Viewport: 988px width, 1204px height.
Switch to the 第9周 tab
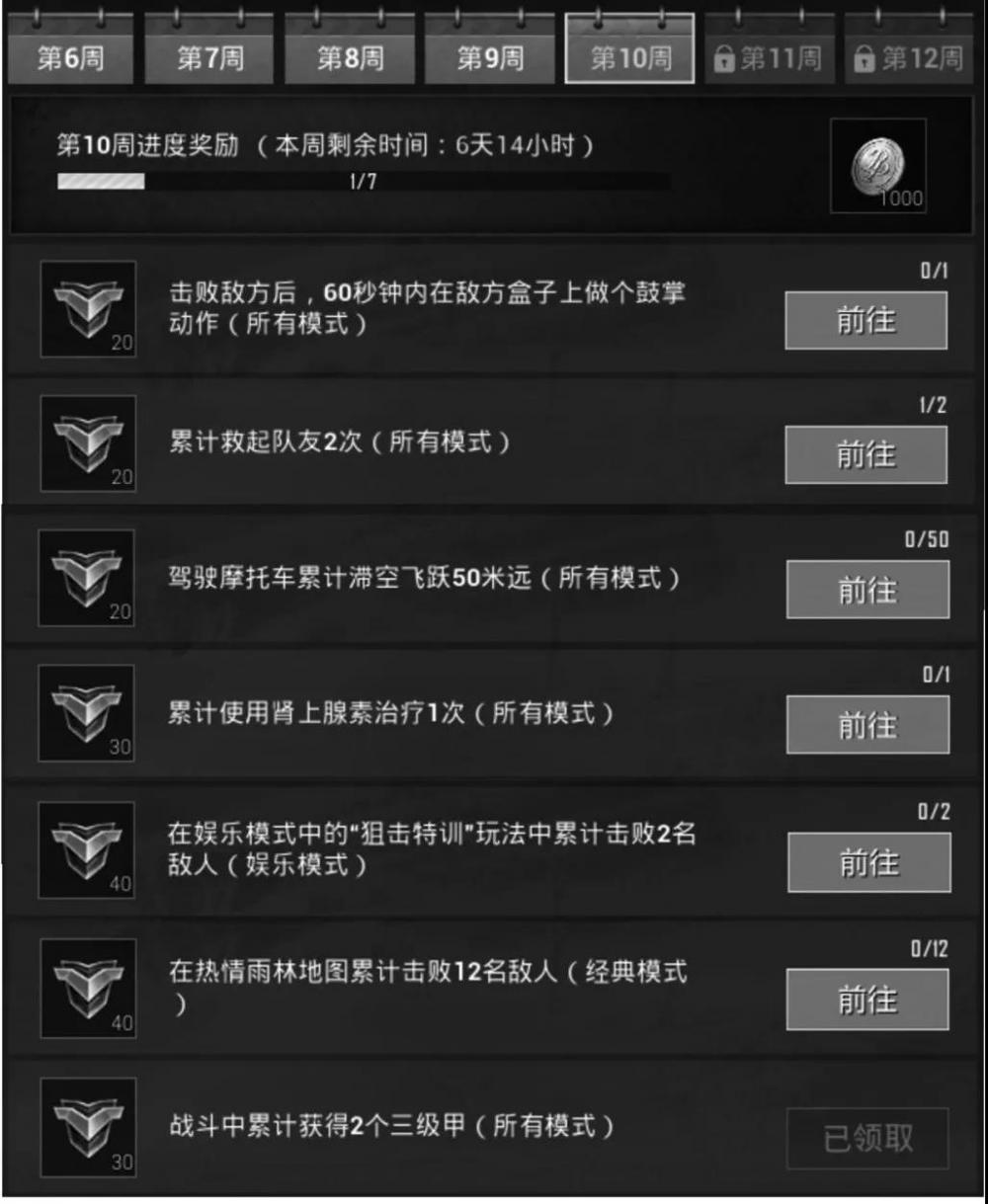click(x=490, y=57)
